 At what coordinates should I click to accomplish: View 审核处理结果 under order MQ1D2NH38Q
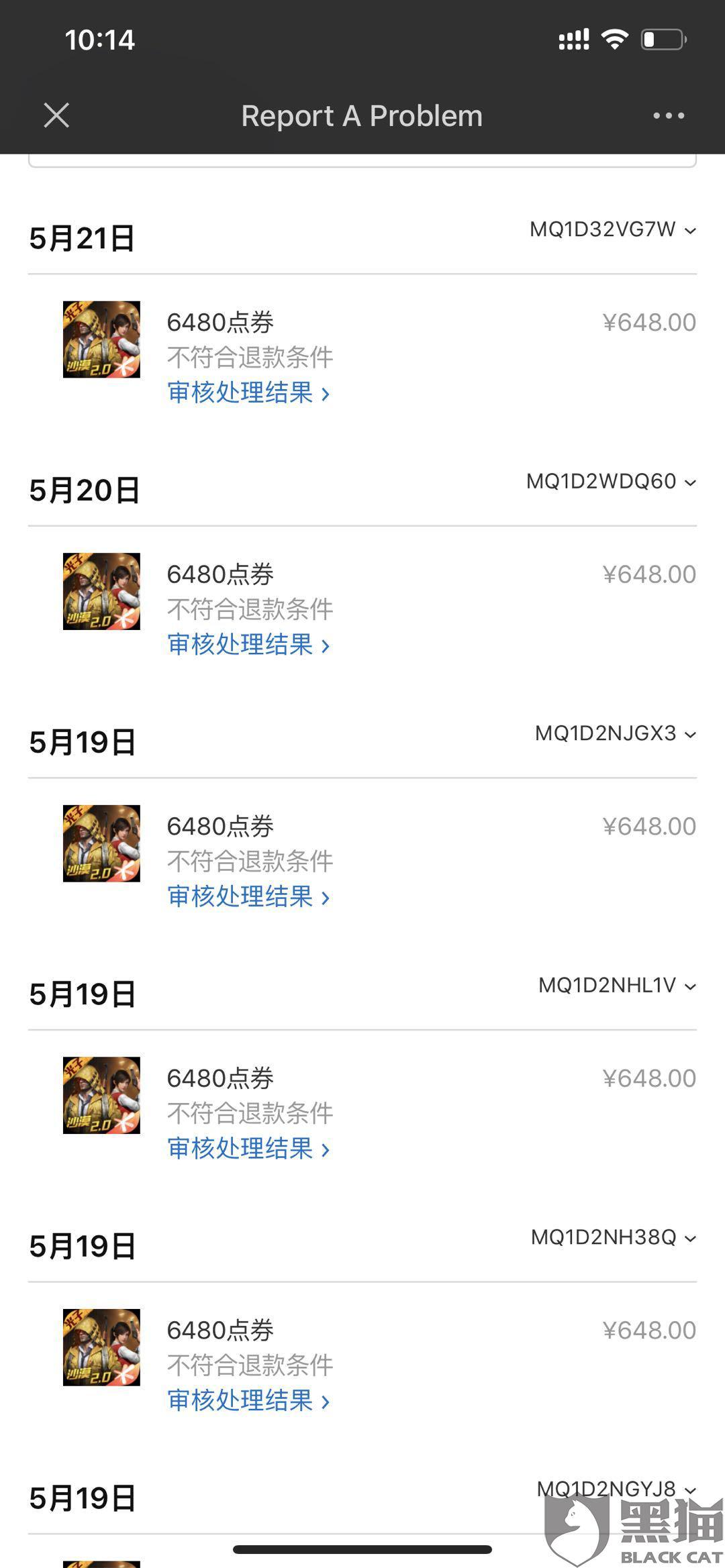click(x=248, y=1401)
